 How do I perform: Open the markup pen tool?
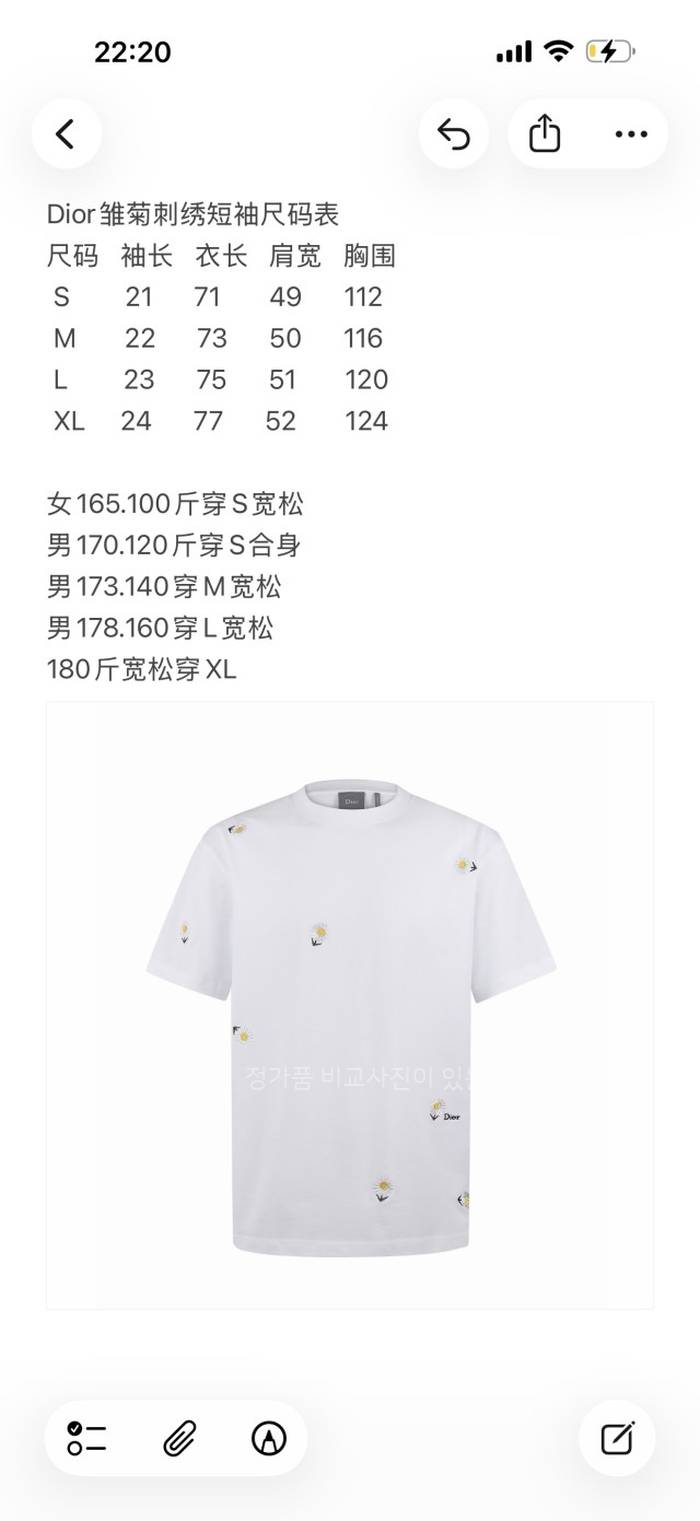pyautogui.click(x=268, y=1438)
